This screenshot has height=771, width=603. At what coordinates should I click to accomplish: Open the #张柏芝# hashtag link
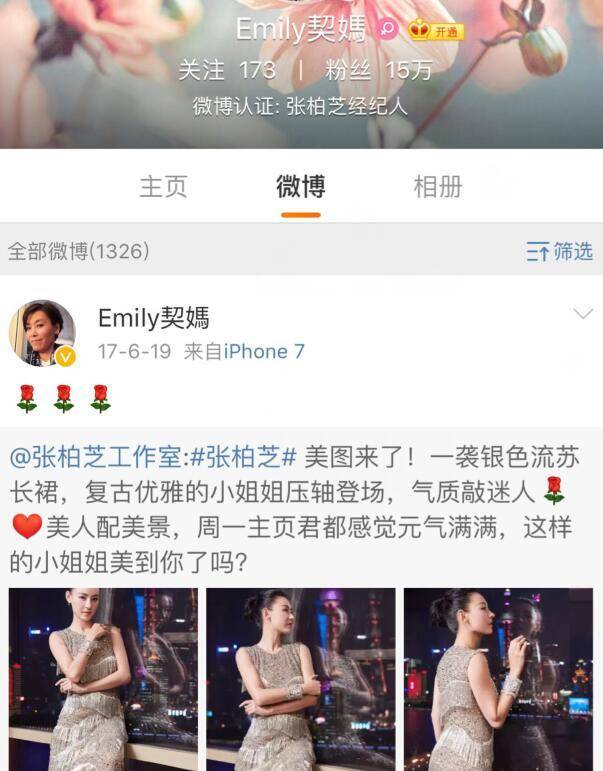tap(243, 456)
